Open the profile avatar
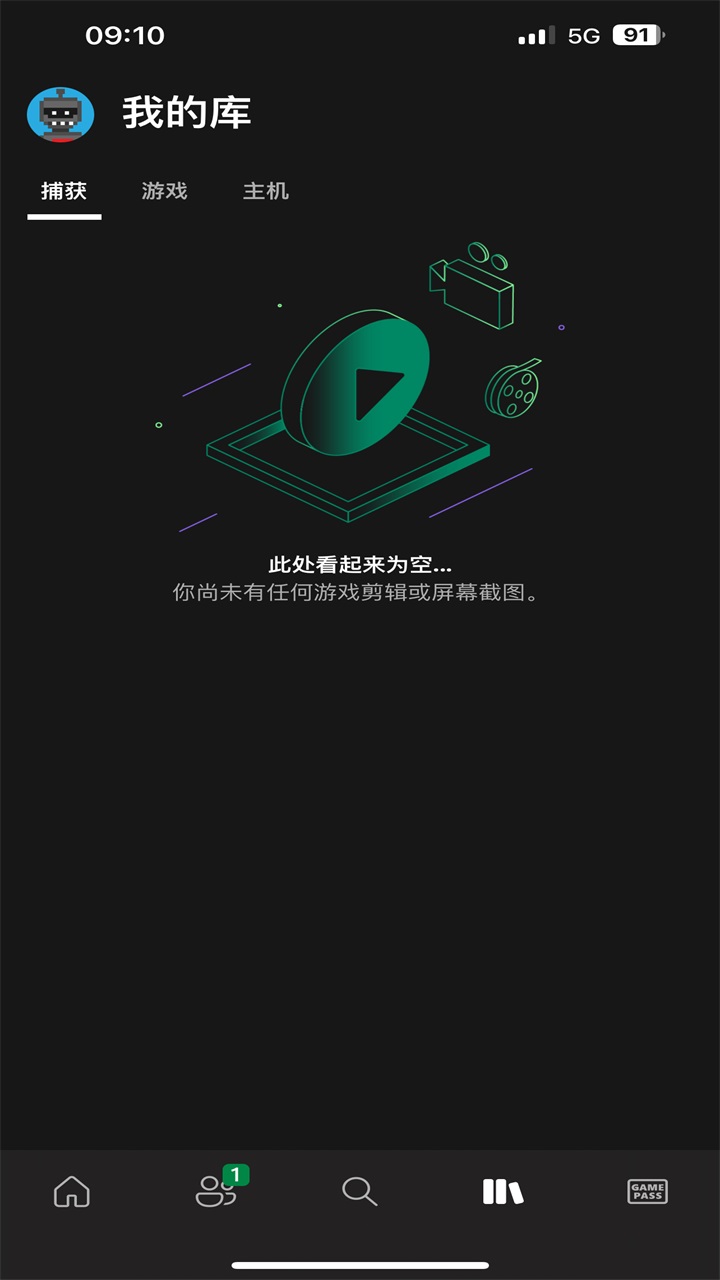Image resolution: width=720 pixels, height=1280 pixels. (x=60, y=114)
